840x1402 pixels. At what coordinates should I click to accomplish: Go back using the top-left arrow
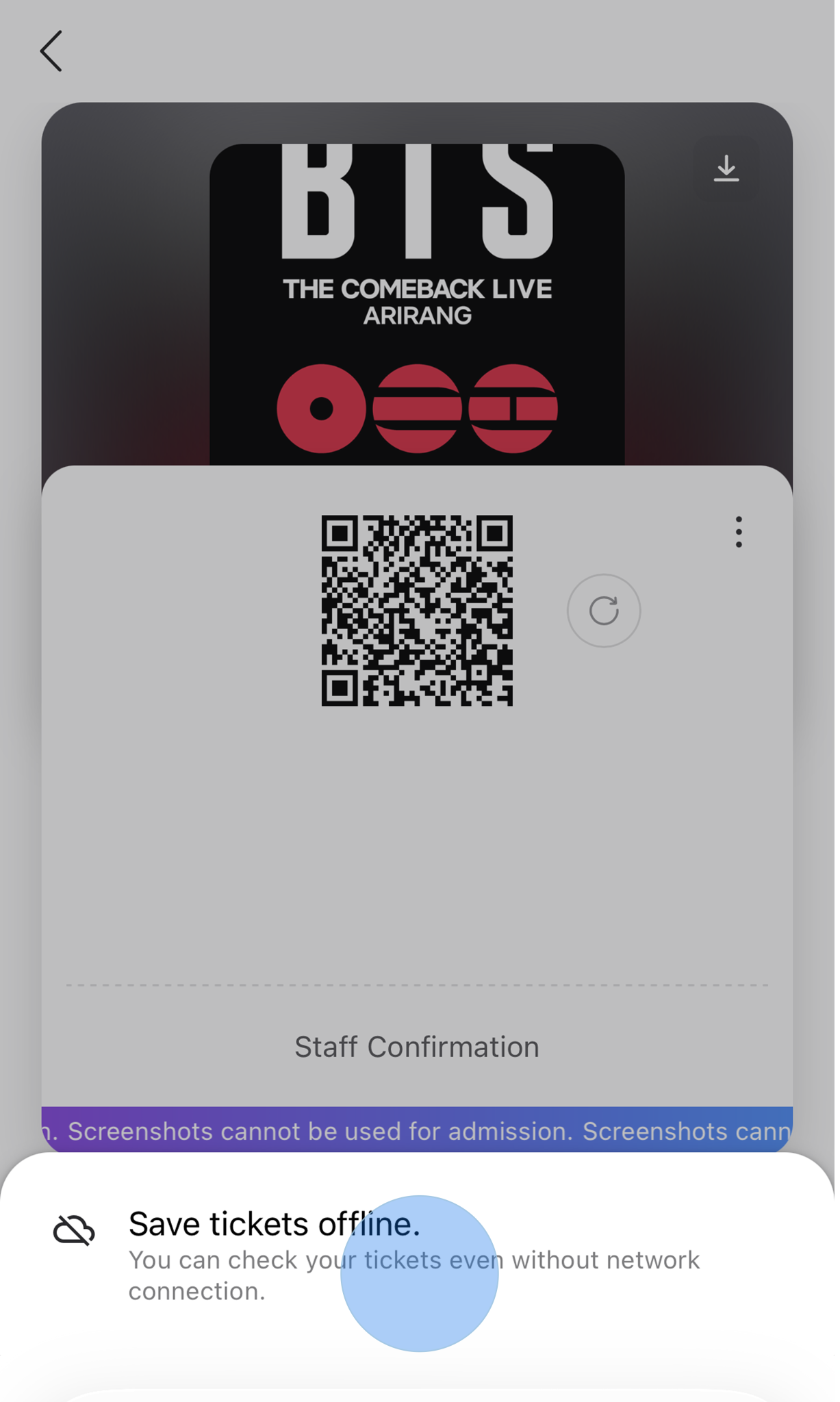pos(51,51)
